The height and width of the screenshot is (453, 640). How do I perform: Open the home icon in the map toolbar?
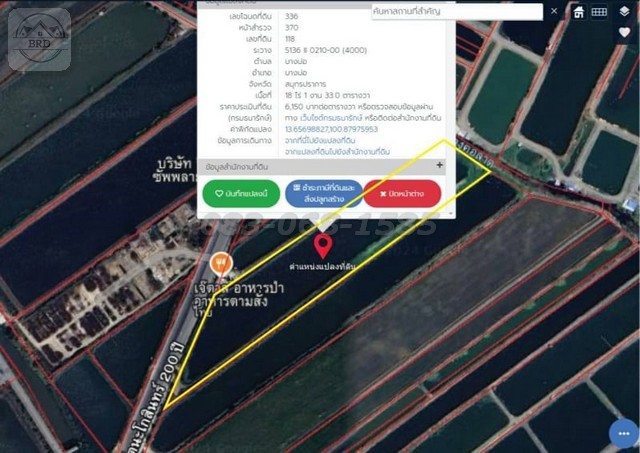pyautogui.click(x=578, y=11)
